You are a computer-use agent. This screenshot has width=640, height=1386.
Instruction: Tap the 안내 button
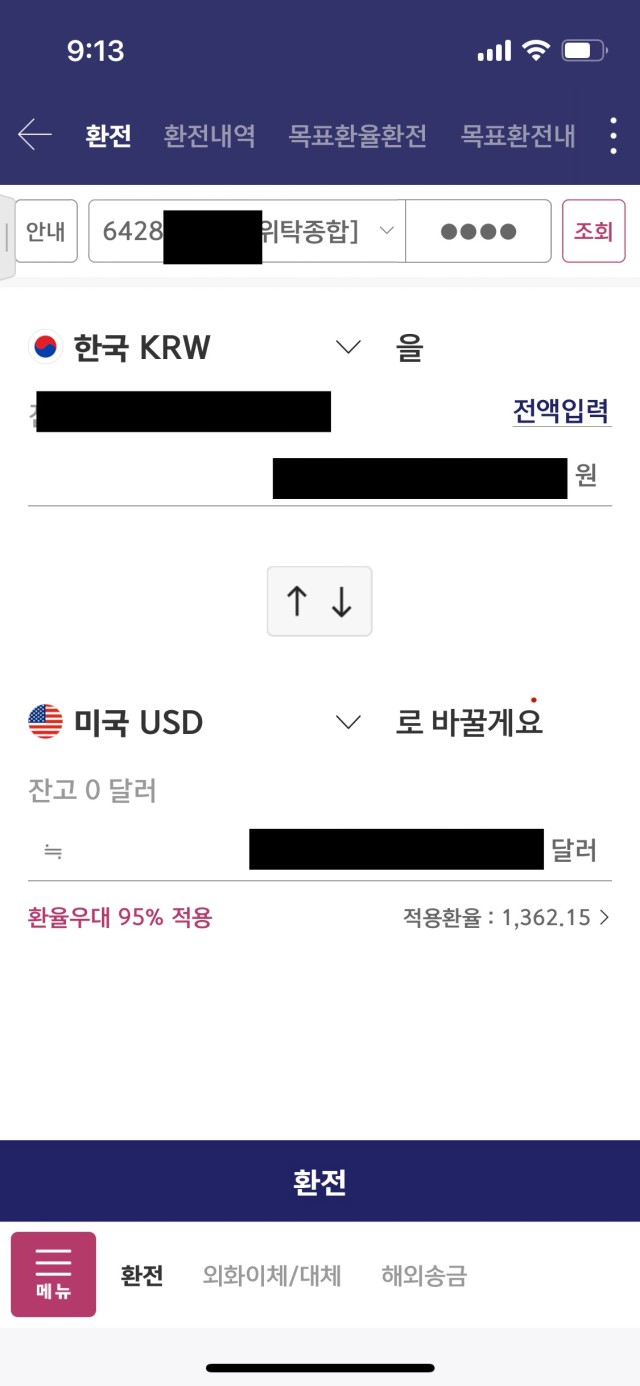click(x=46, y=231)
